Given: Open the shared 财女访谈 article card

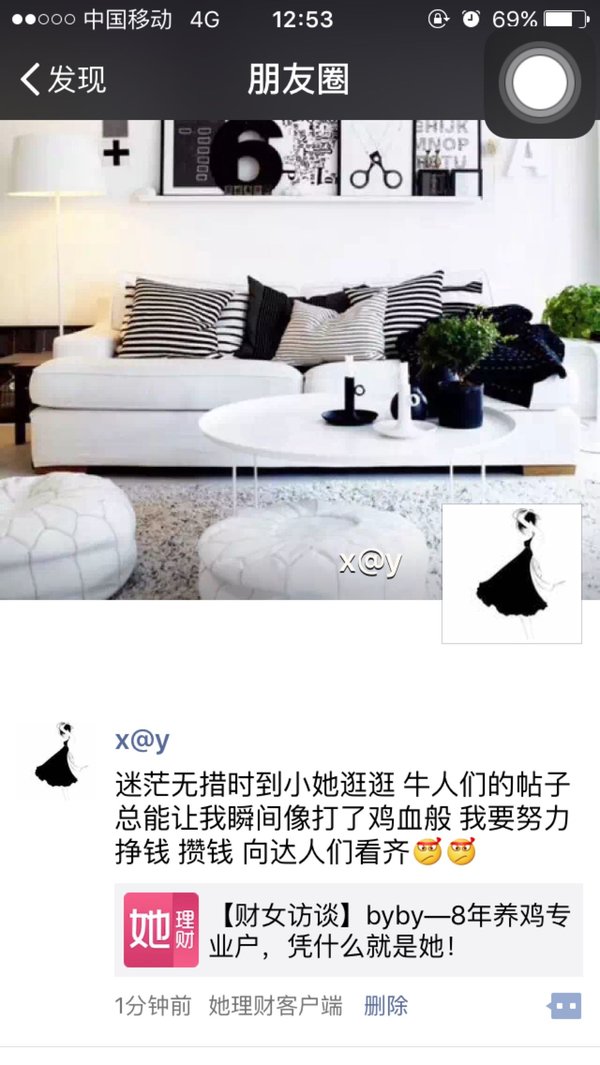Looking at the screenshot, I should tap(349, 930).
